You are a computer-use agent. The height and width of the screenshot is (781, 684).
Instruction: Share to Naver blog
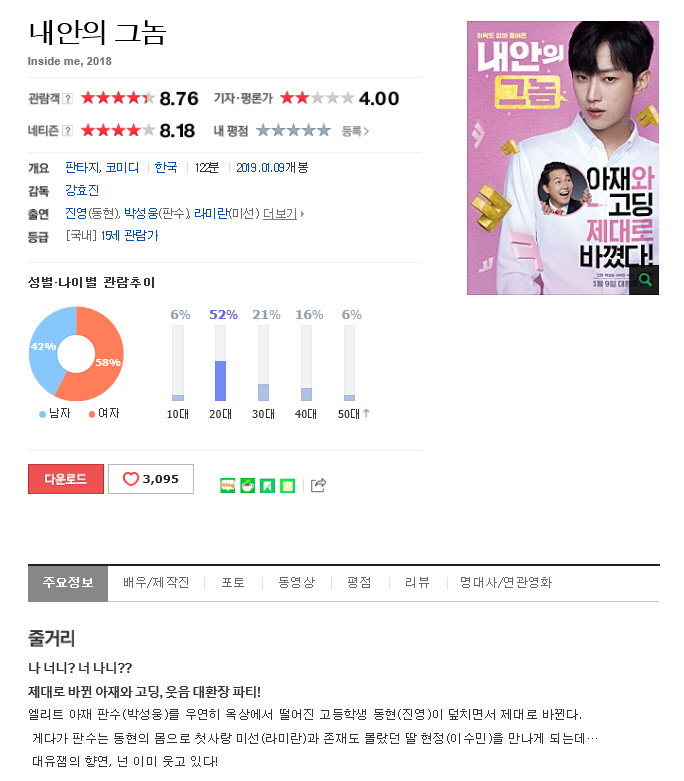click(228, 486)
